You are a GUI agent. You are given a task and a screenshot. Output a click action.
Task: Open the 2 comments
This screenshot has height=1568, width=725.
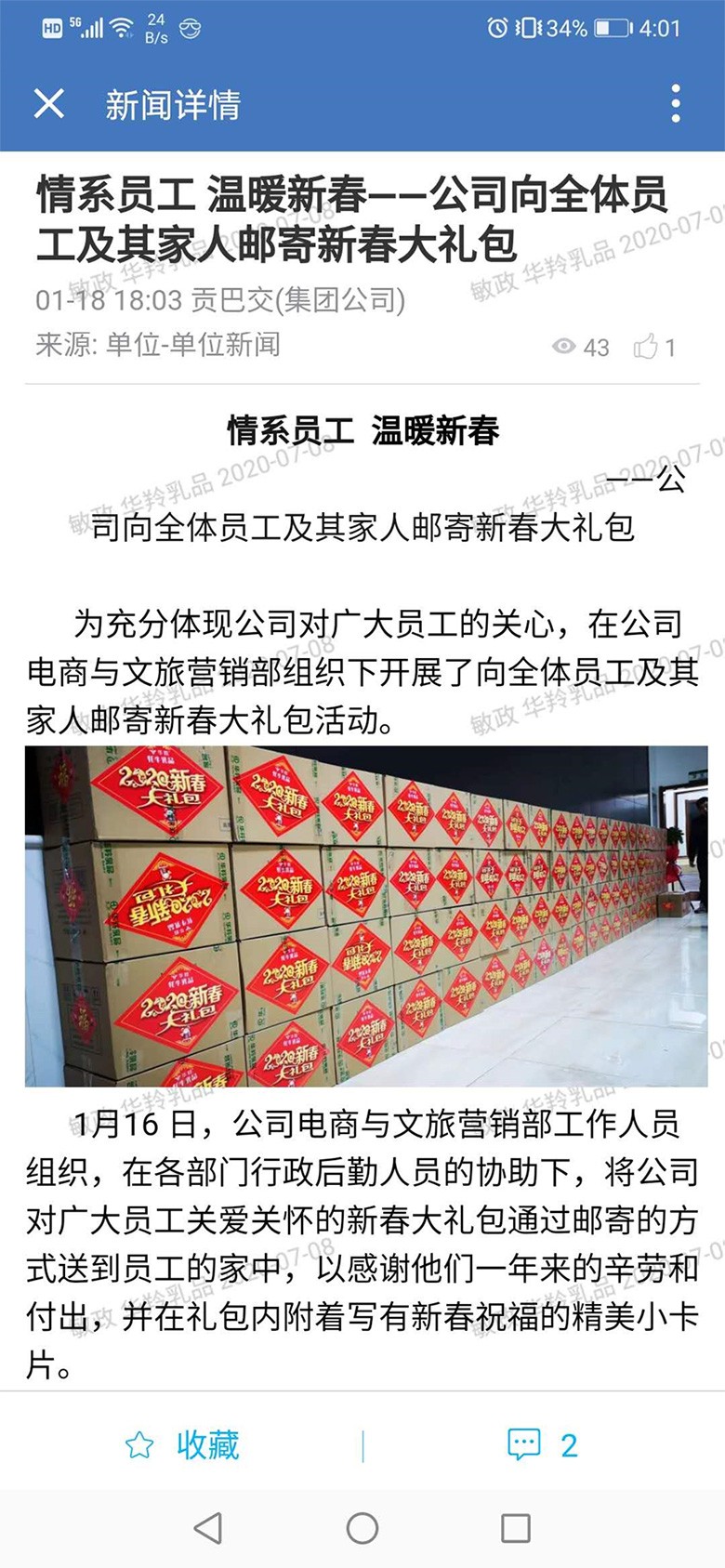tap(543, 1444)
